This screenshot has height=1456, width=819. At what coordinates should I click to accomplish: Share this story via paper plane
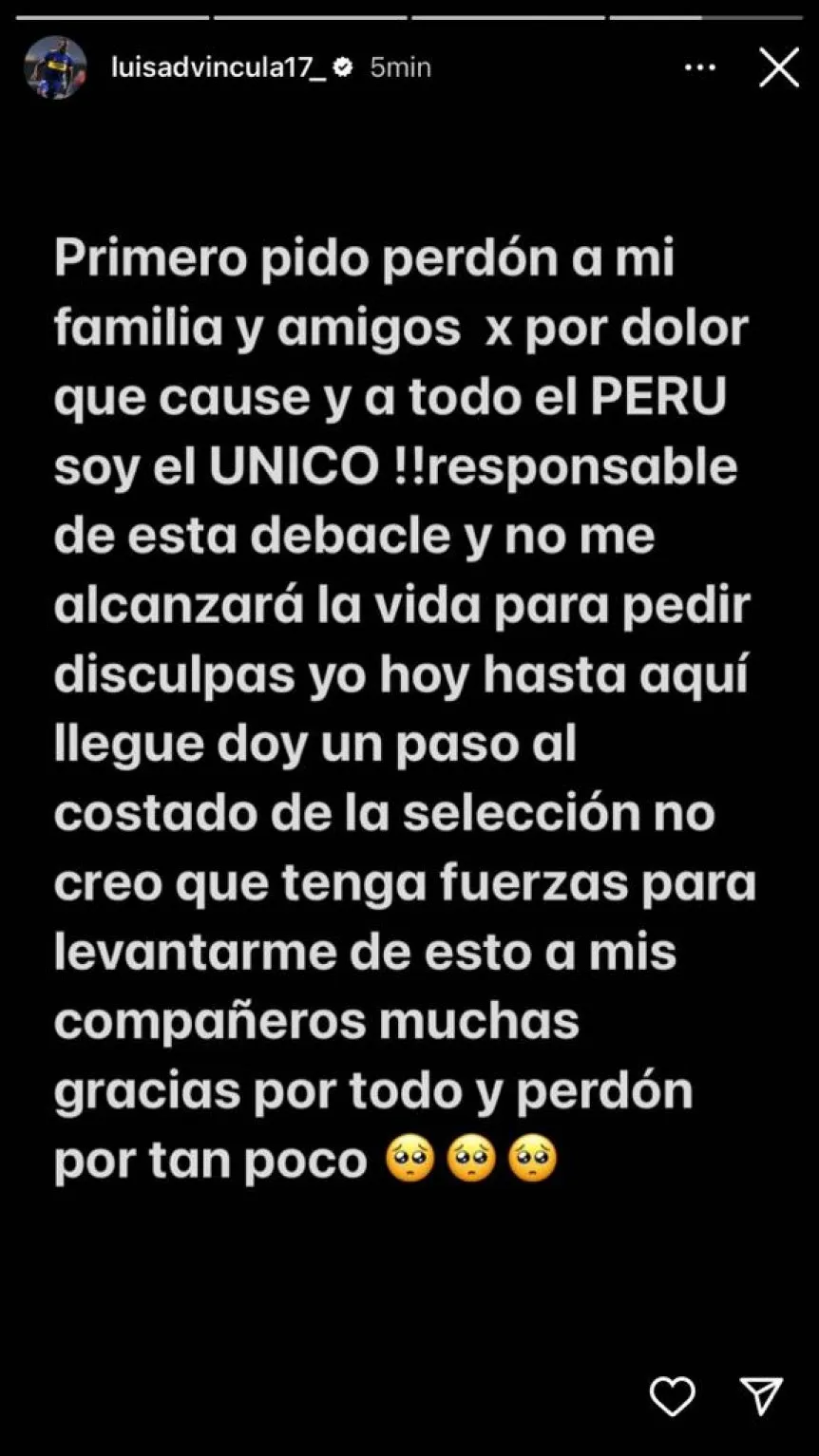pyautogui.click(x=761, y=1397)
